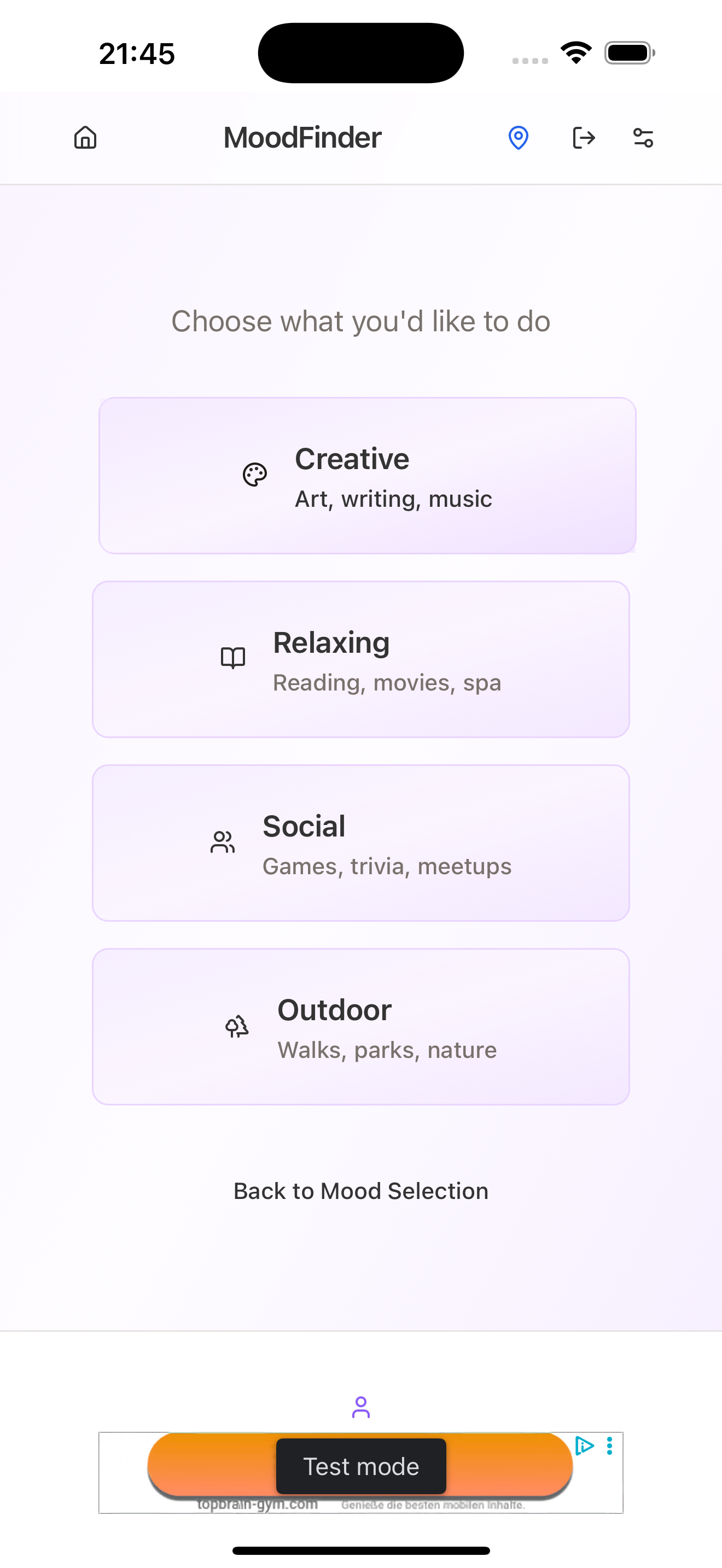Go to the home screen icon
722x1568 pixels.
click(x=85, y=138)
